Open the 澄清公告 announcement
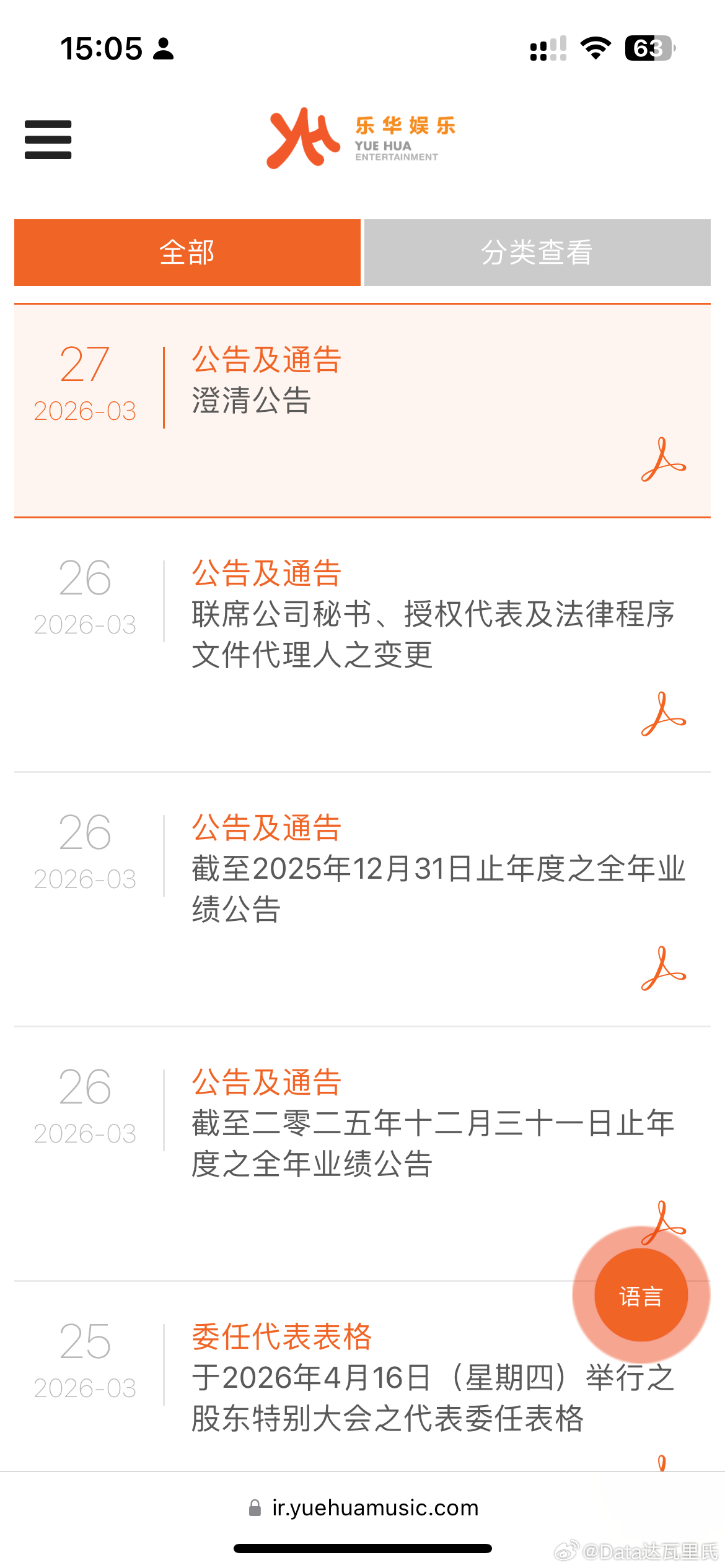Viewport: 725px width, 1568px height. pos(251,400)
